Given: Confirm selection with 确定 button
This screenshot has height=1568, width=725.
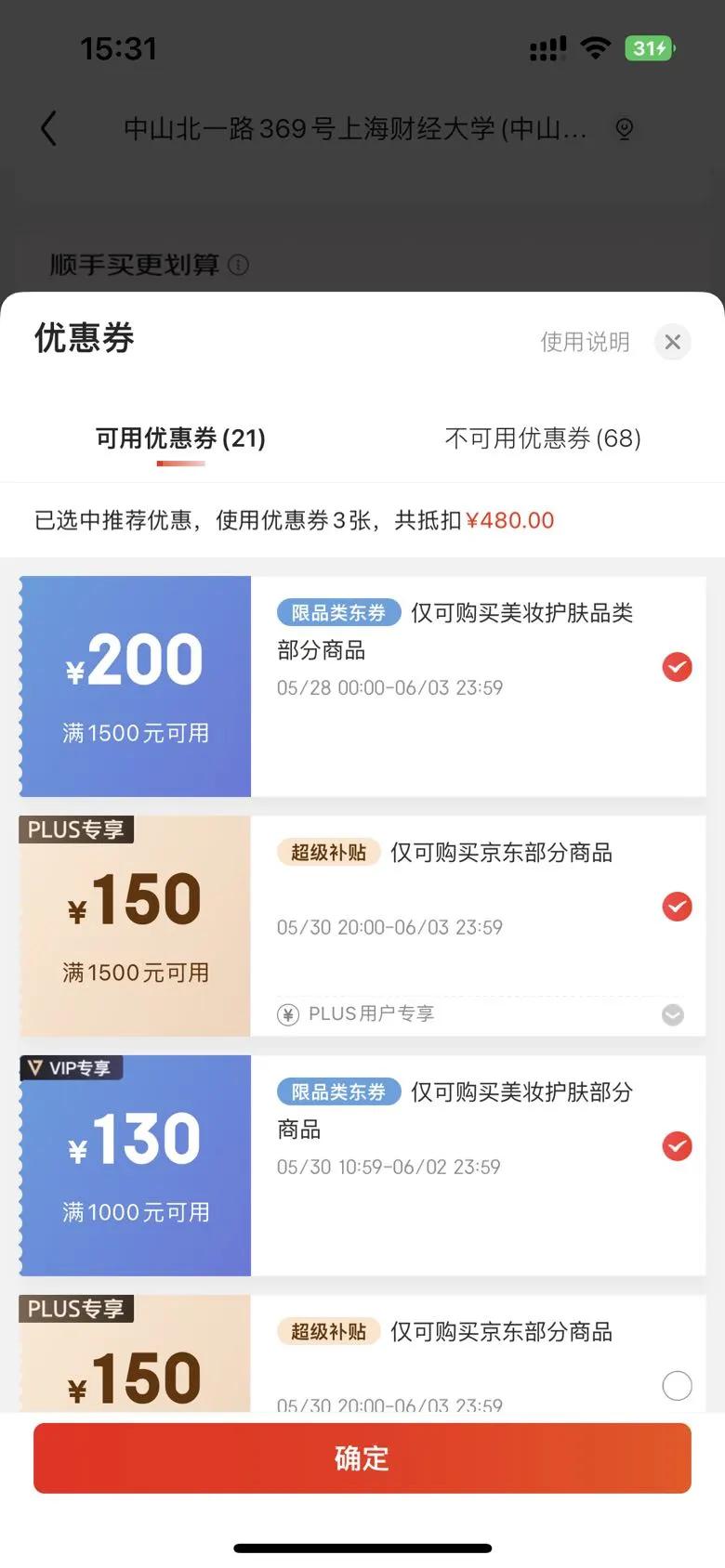Looking at the screenshot, I should (362, 1458).
